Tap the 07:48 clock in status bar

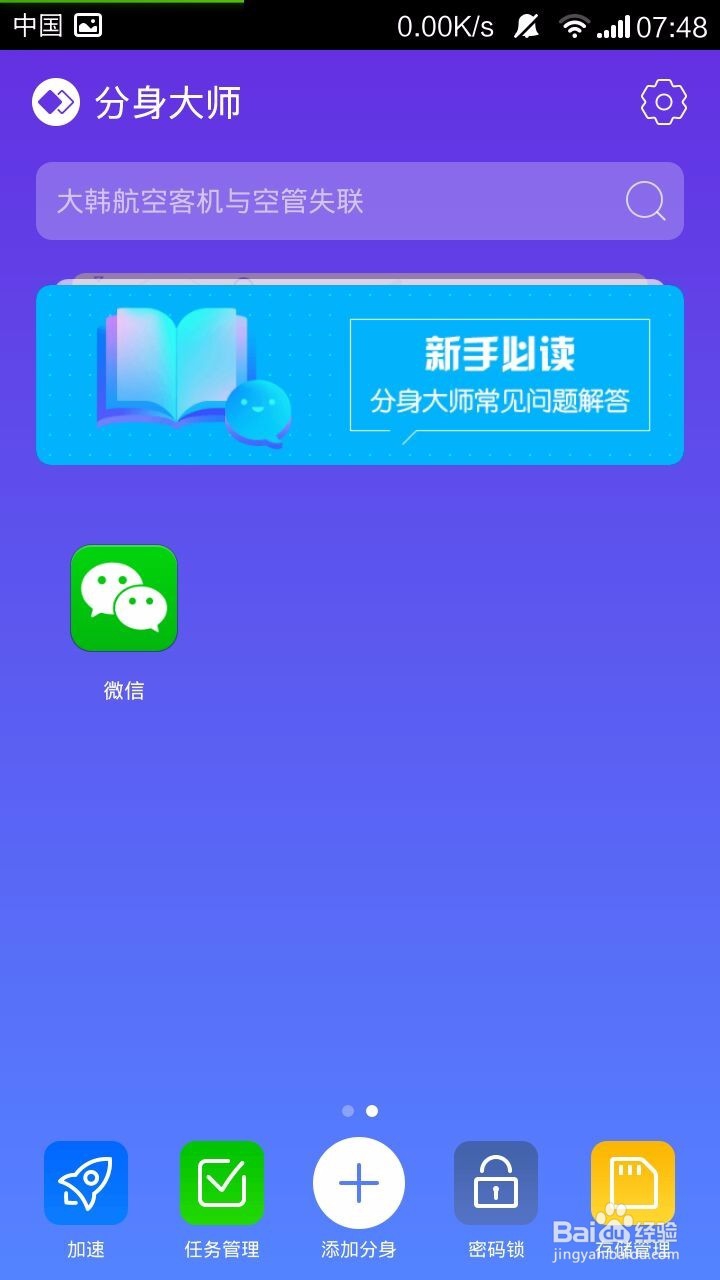pos(670,25)
